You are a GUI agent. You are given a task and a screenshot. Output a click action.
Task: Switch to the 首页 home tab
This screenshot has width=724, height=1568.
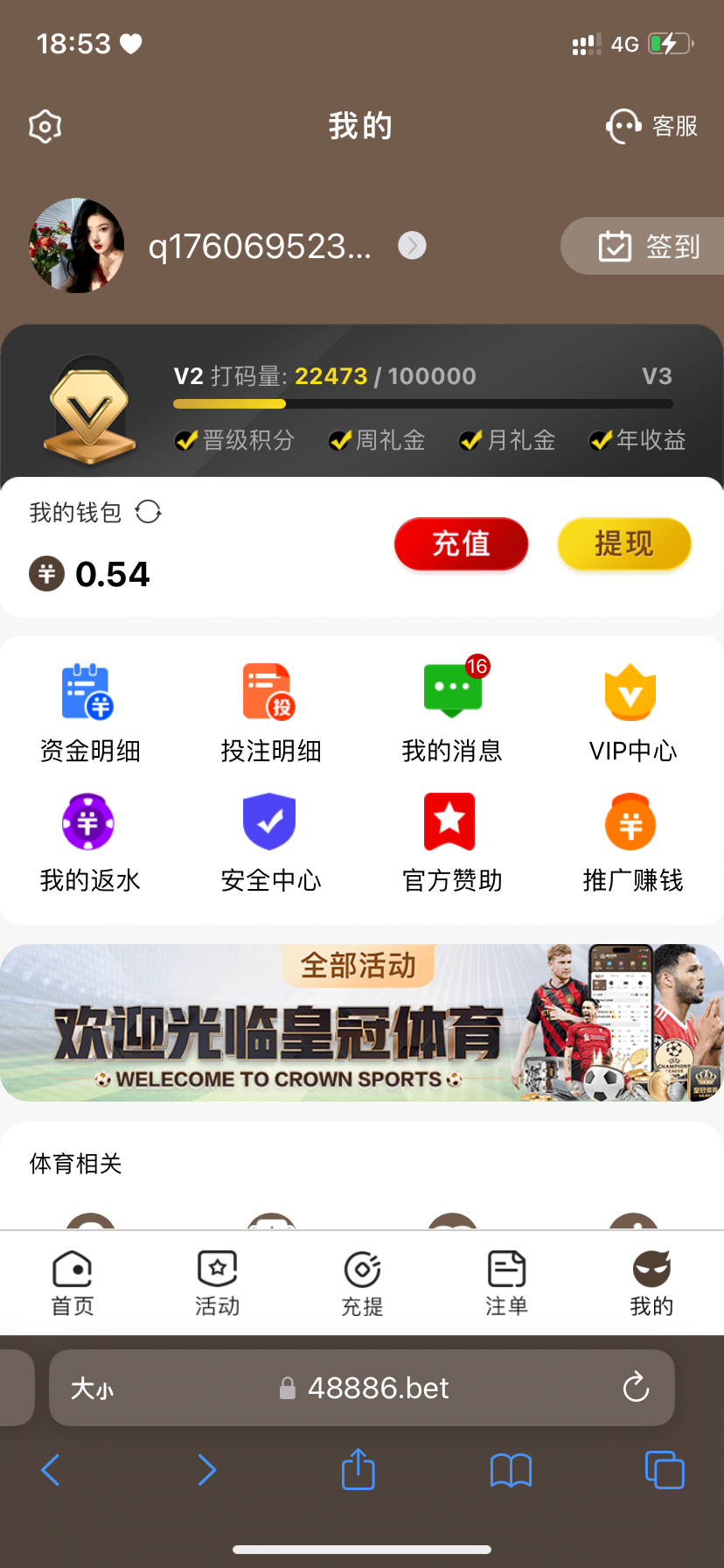(x=73, y=1283)
